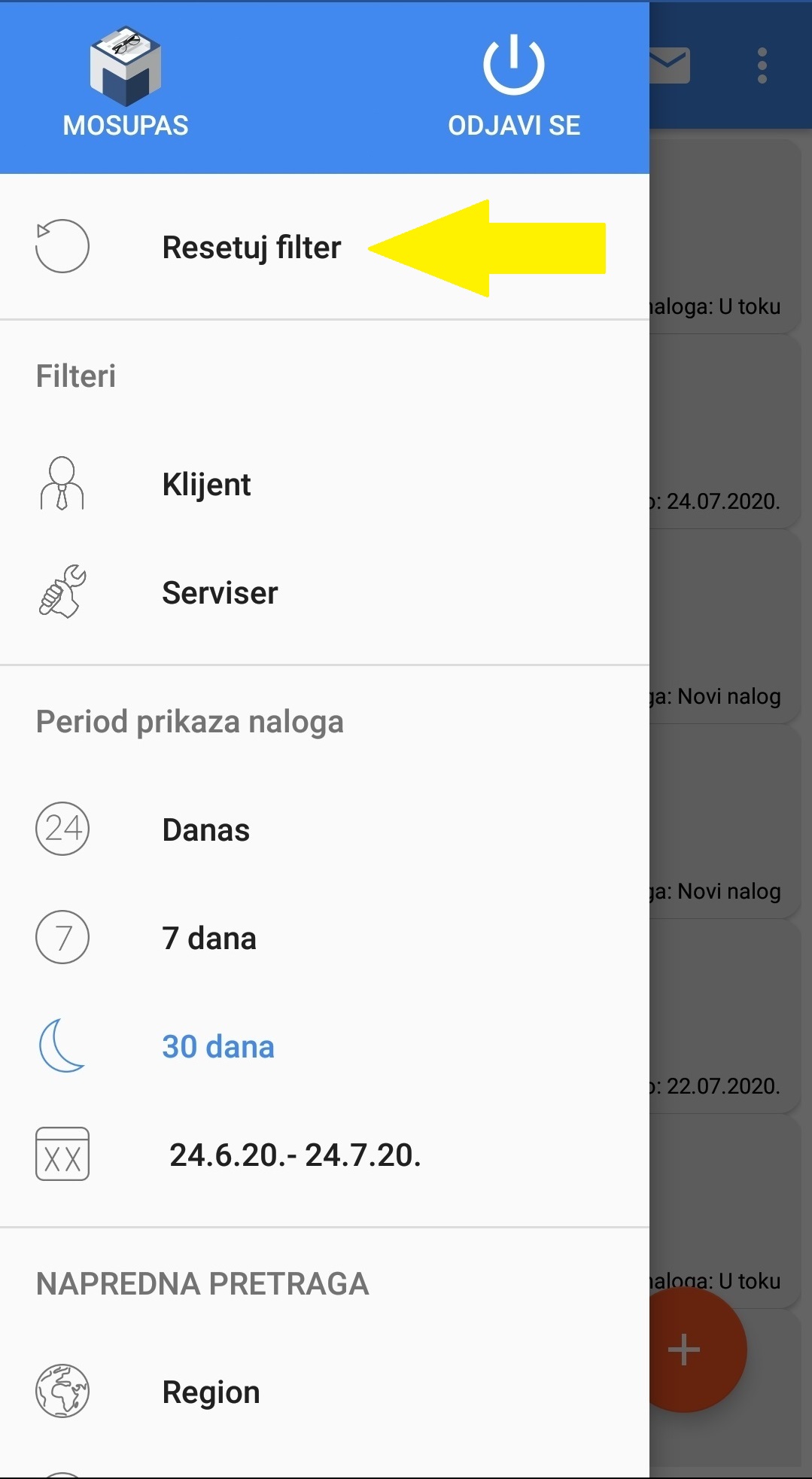Viewport: 812px width, 1479px height.
Task: Tap ODJAVI SE to log out
Action: 514,87
